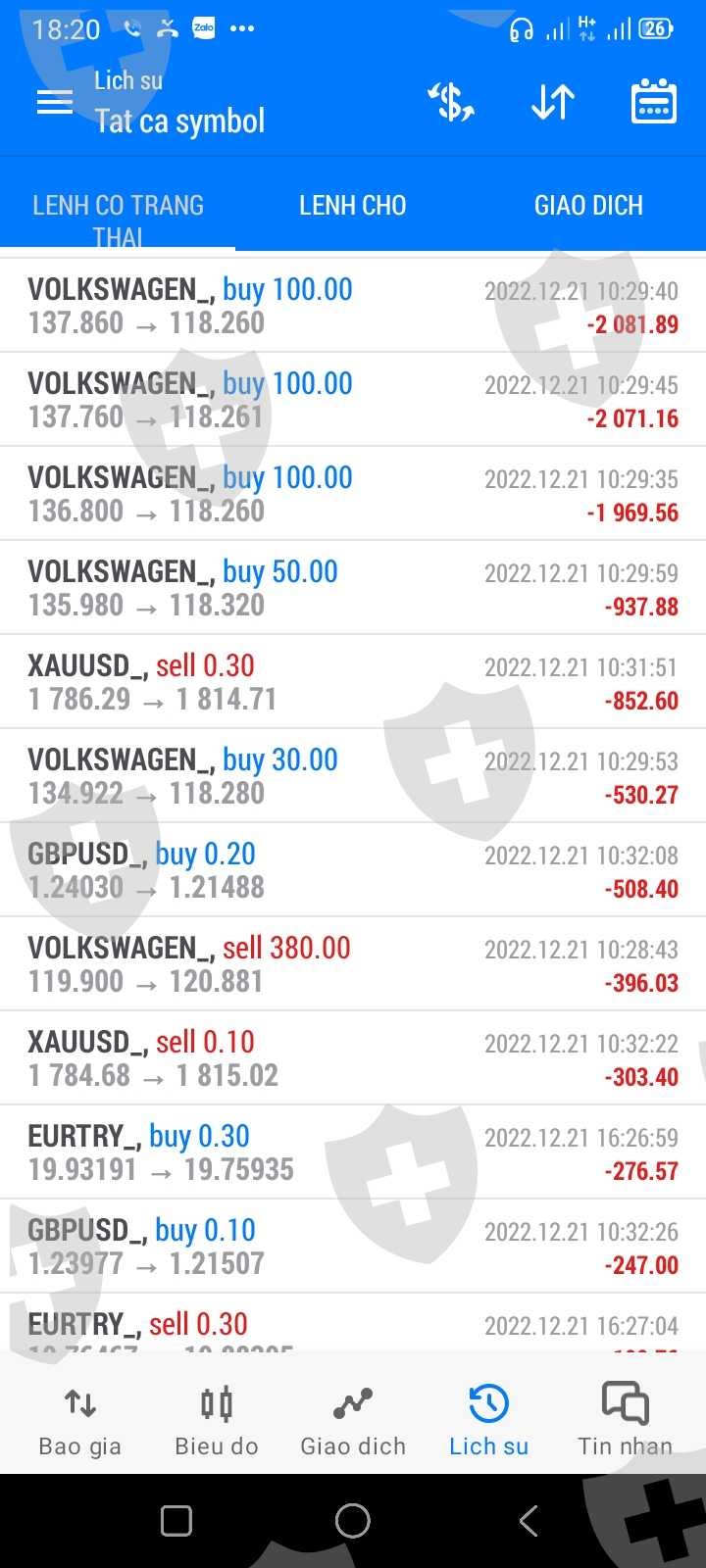Open the Volkswagen buy 100.00 trade at 10:29:40
706x1568 pixels.
[353, 306]
